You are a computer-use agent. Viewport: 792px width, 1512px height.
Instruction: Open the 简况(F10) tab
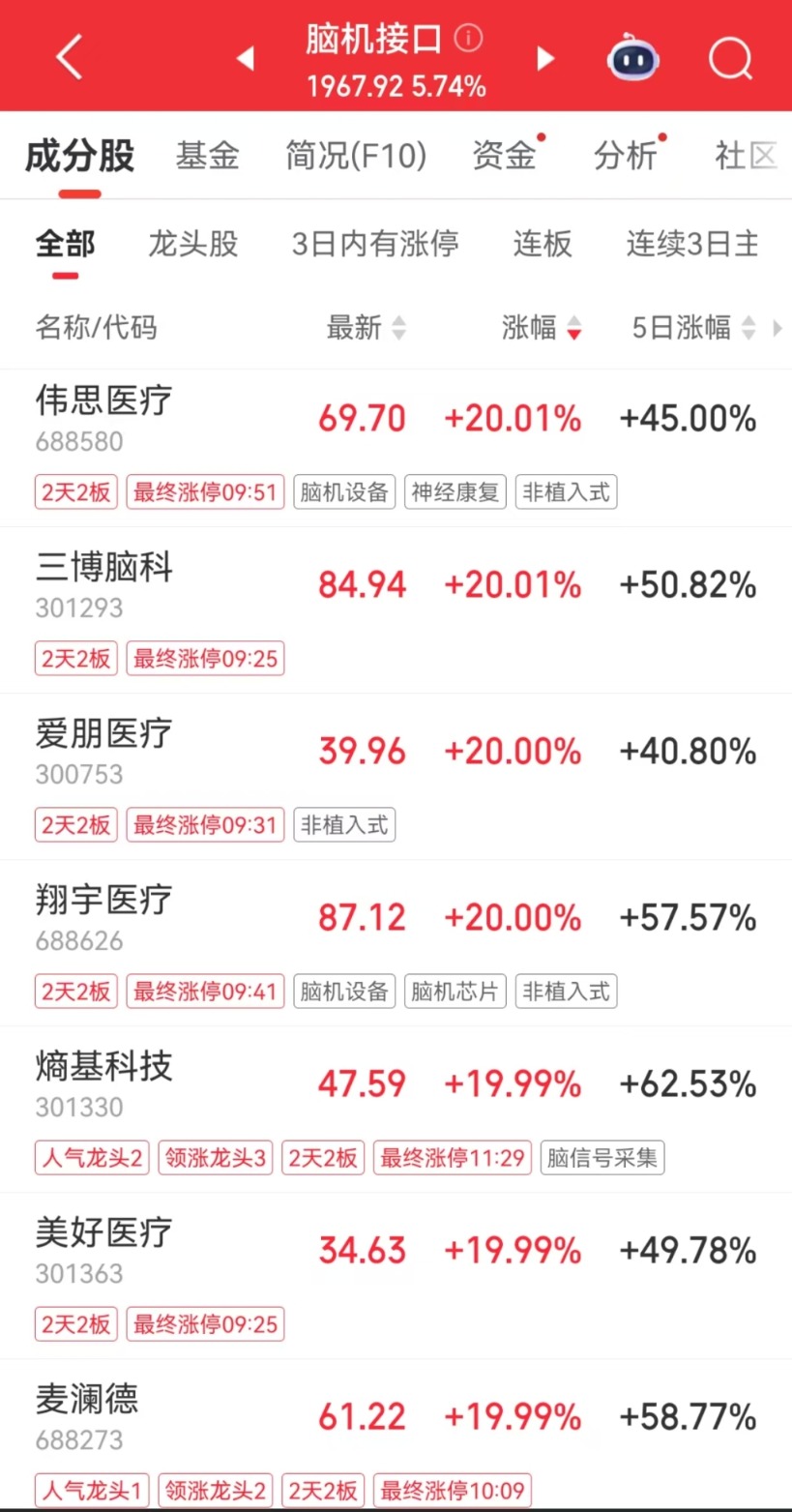pyautogui.click(x=356, y=156)
